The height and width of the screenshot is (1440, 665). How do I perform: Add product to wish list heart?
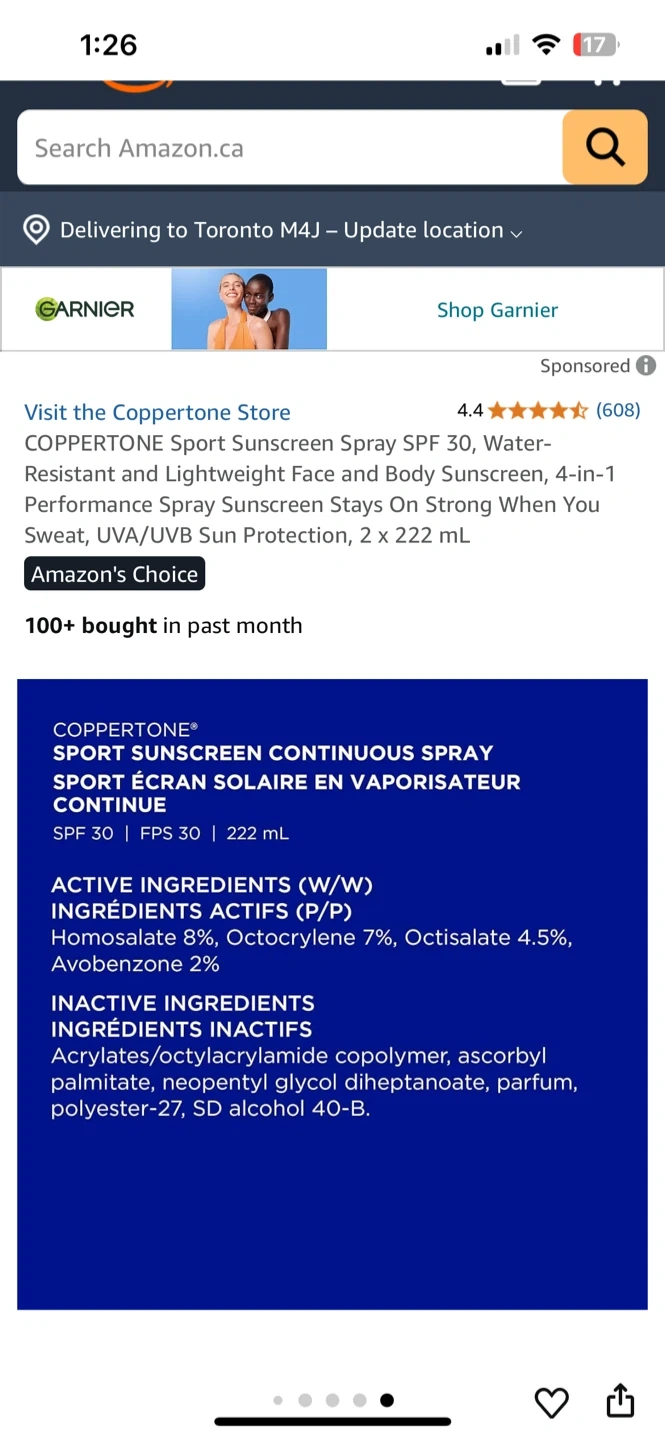[551, 1402]
